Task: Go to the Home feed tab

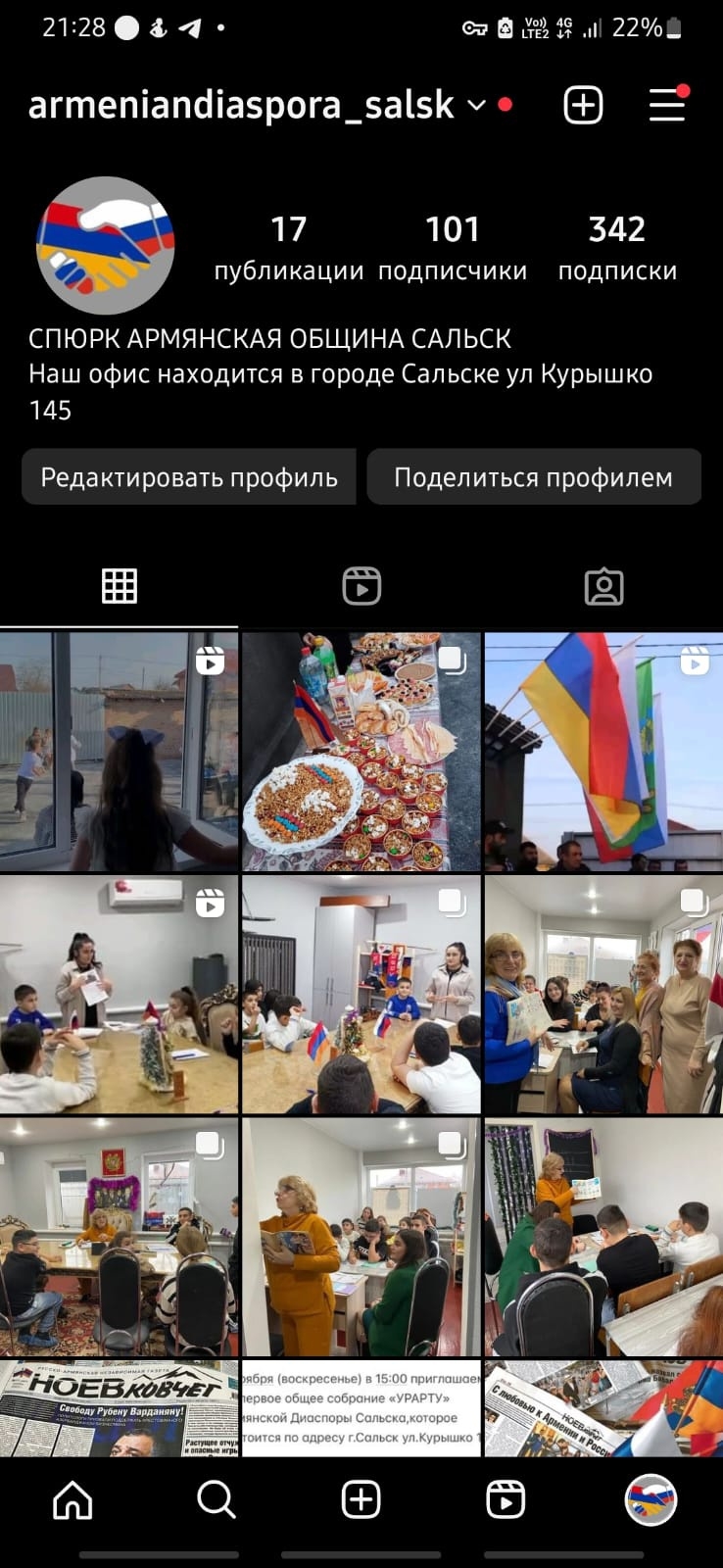Action: click(72, 1499)
